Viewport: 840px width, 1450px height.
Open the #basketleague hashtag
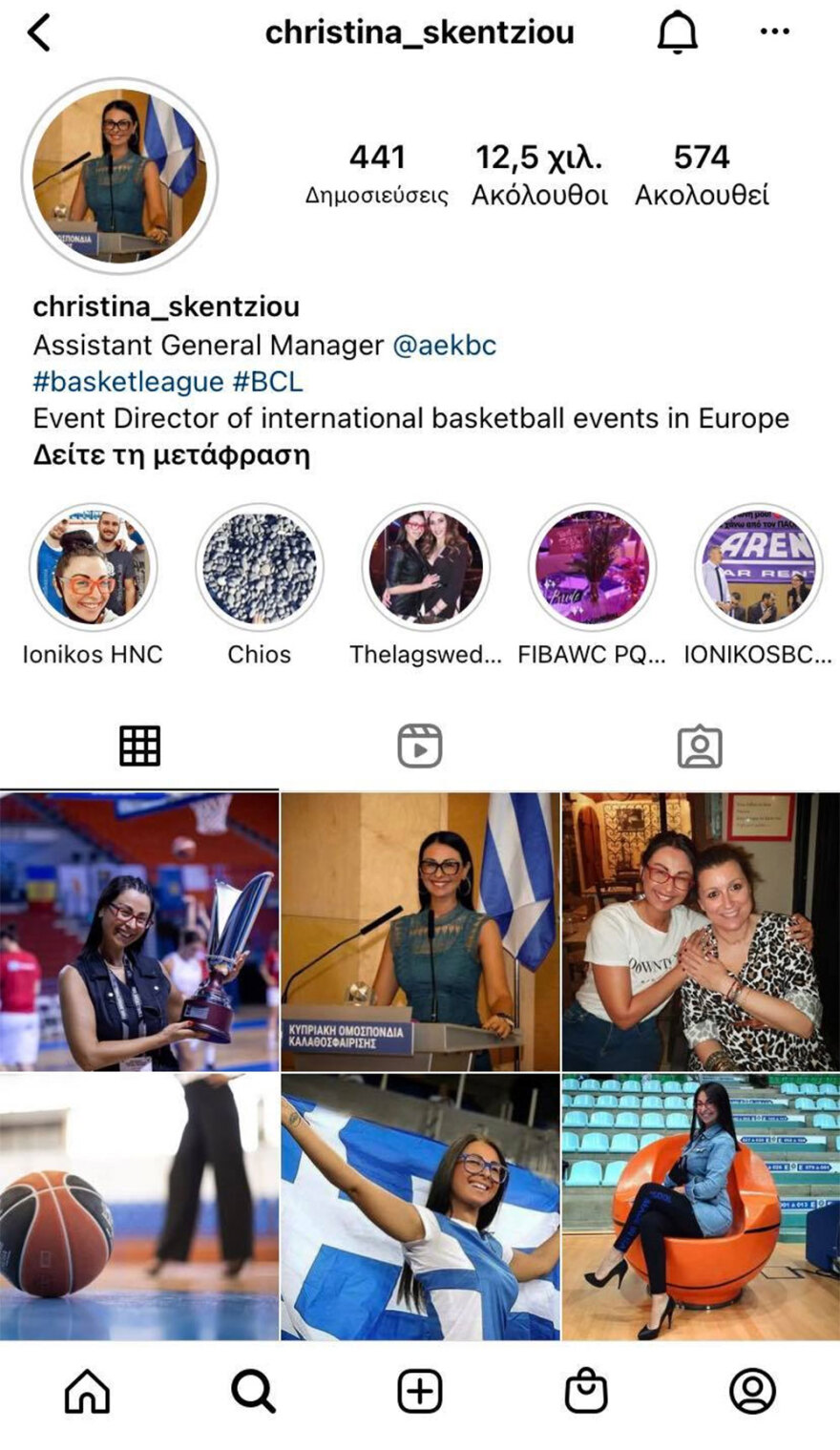(x=128, y=382)
